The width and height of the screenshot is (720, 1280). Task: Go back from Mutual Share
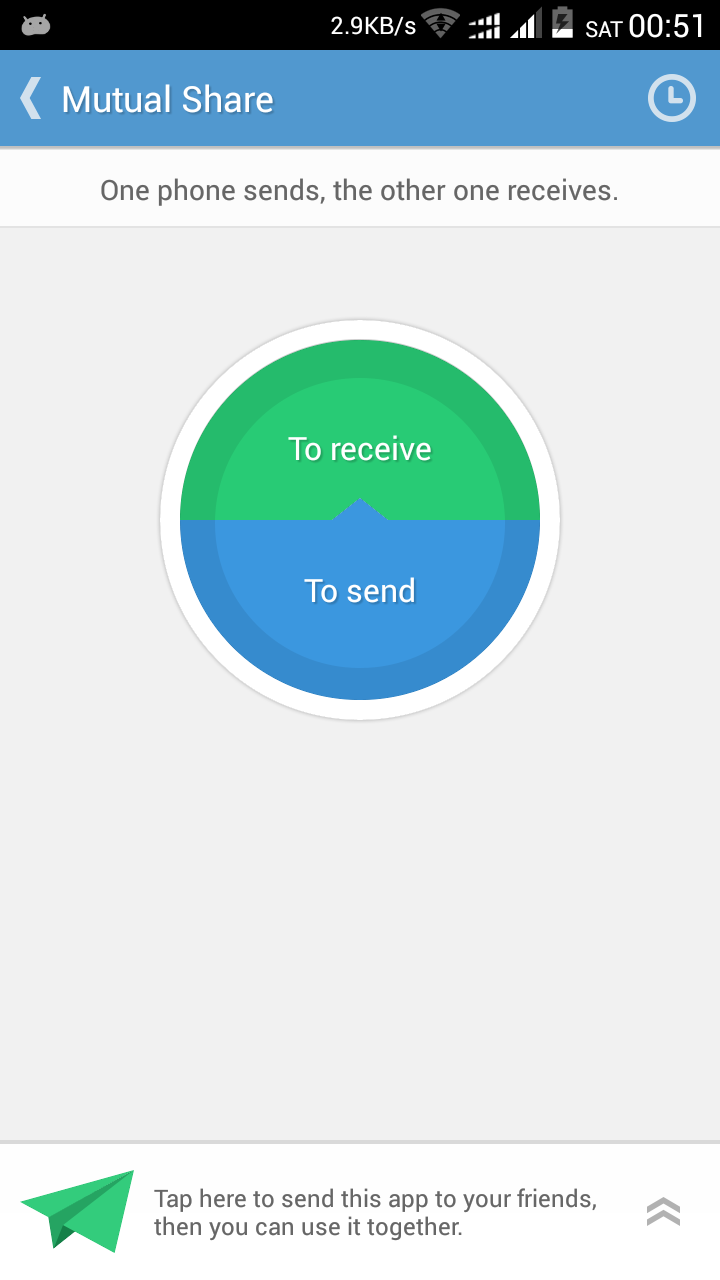[32, 99]
